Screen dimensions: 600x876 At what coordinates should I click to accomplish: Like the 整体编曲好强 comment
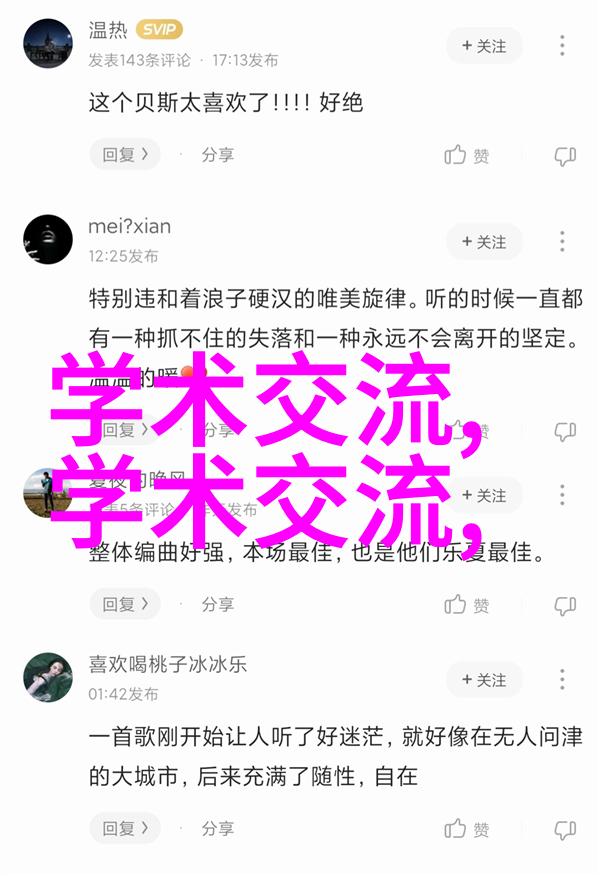[467, 605]
